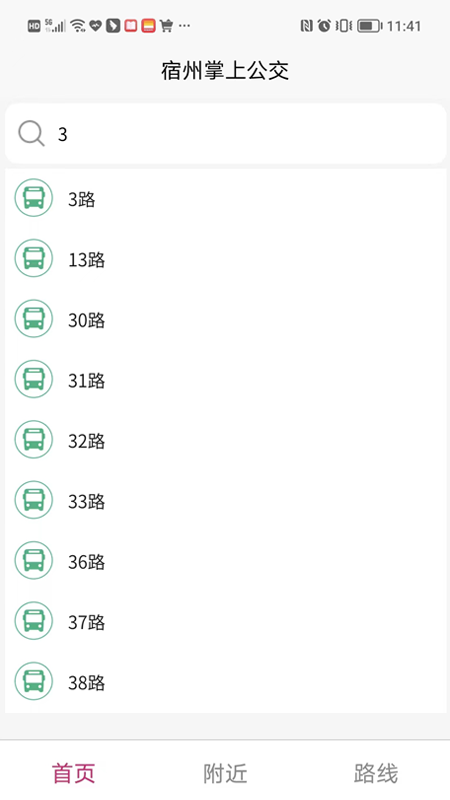Switch to the 附近 tab
The image size is (450, 800).
(x=225, y=773)
